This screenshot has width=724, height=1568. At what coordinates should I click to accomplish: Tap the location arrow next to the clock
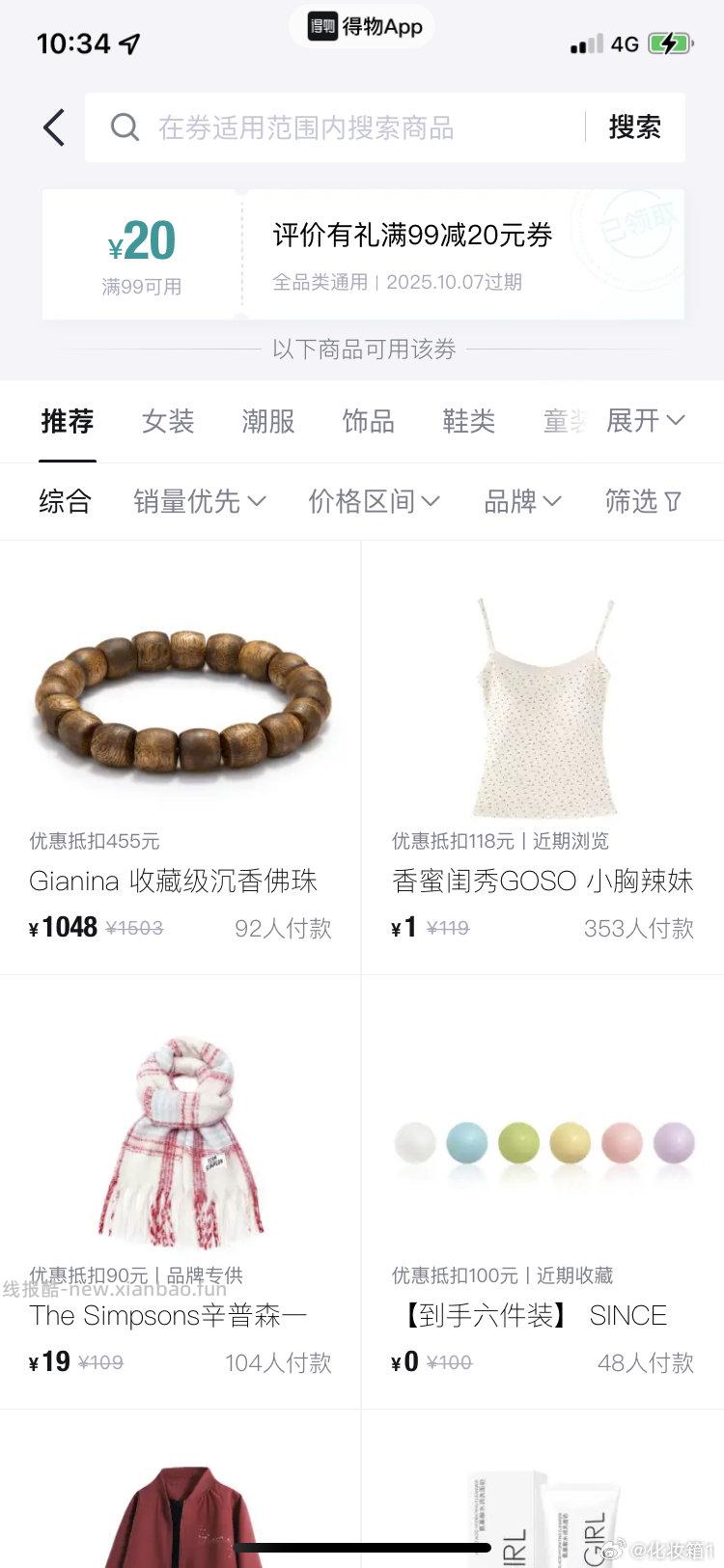(129, 42)
